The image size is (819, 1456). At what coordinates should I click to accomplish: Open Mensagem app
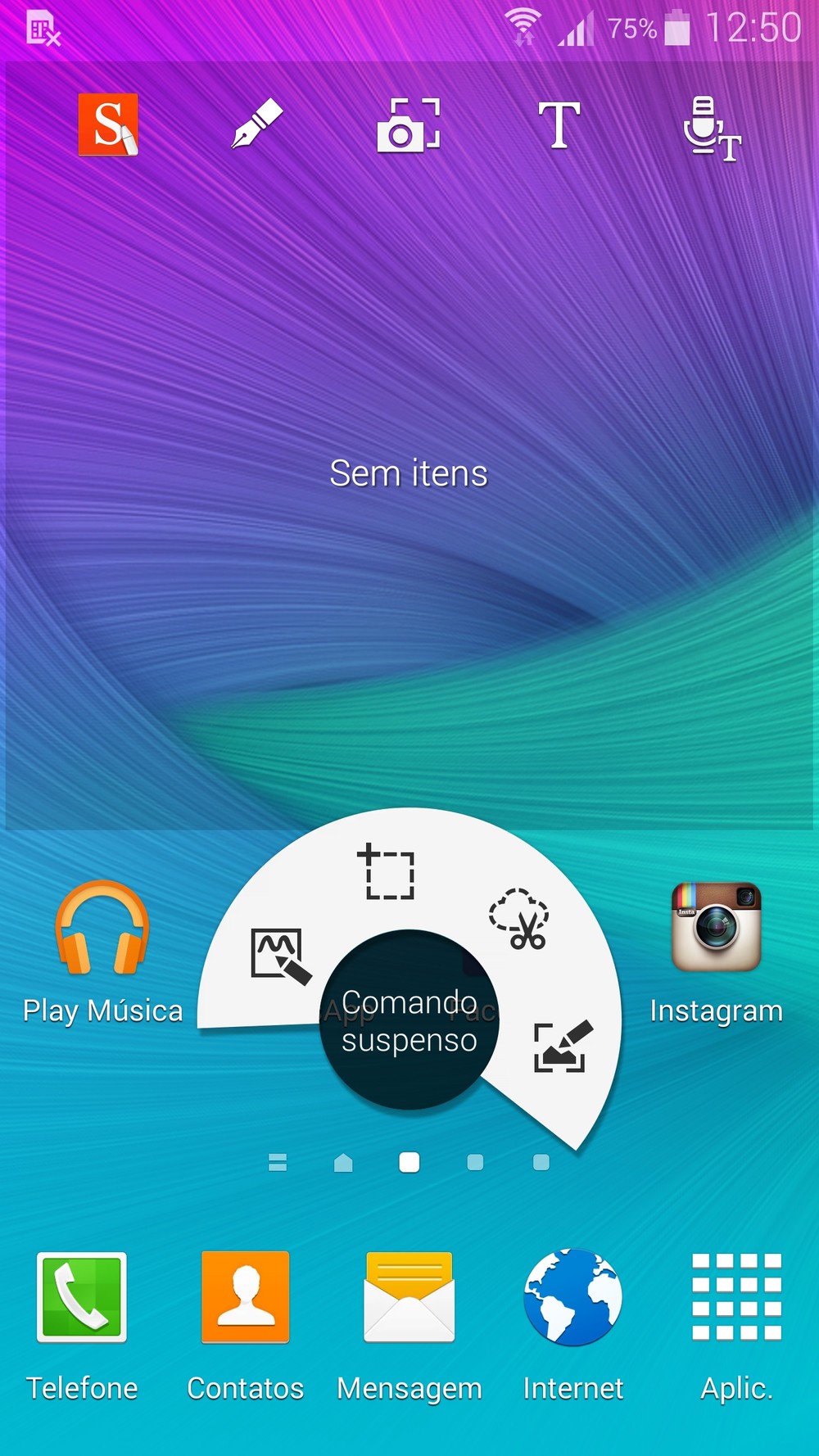(409, 1327)
